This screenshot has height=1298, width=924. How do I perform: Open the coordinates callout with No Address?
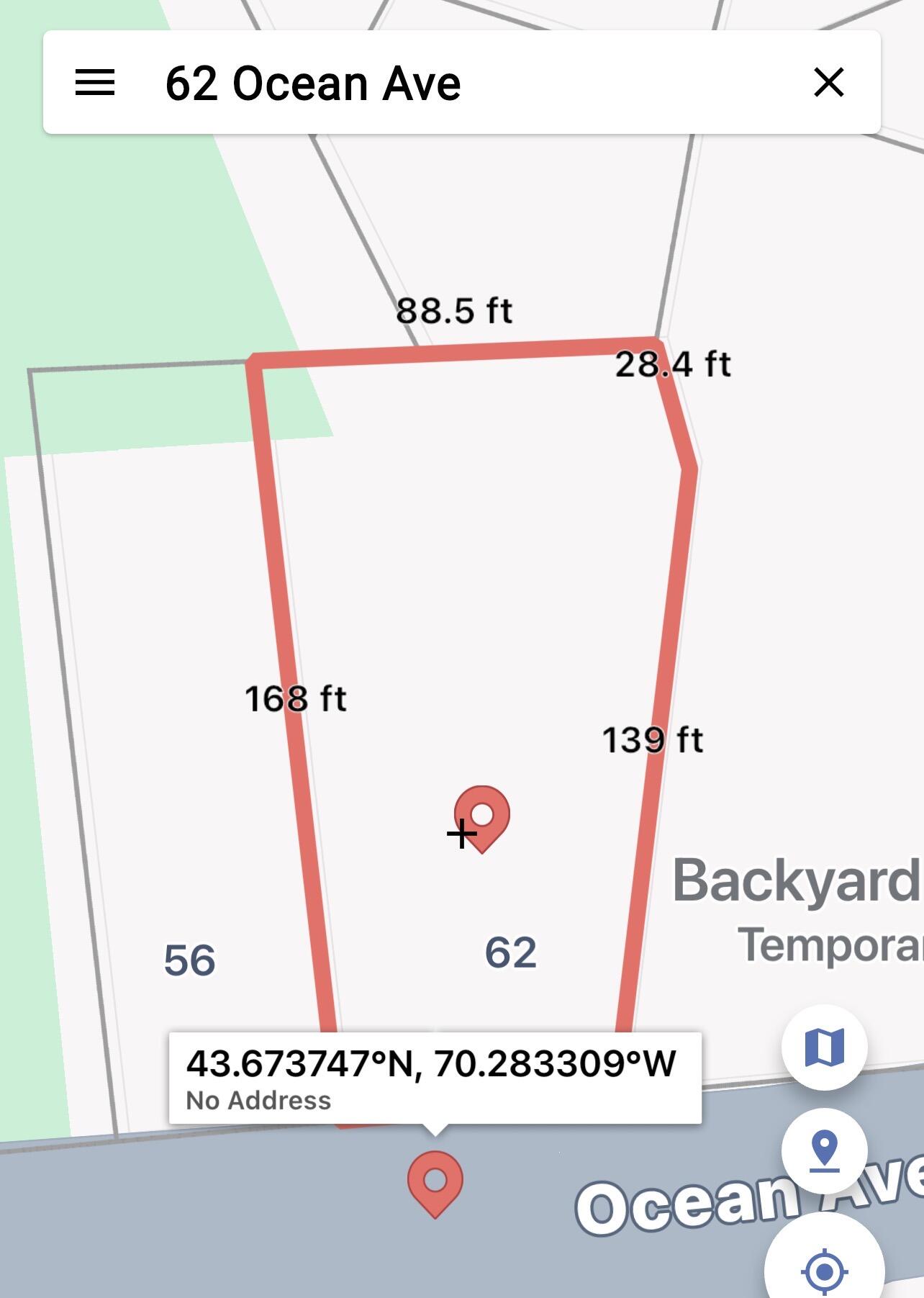point(435,1078)
